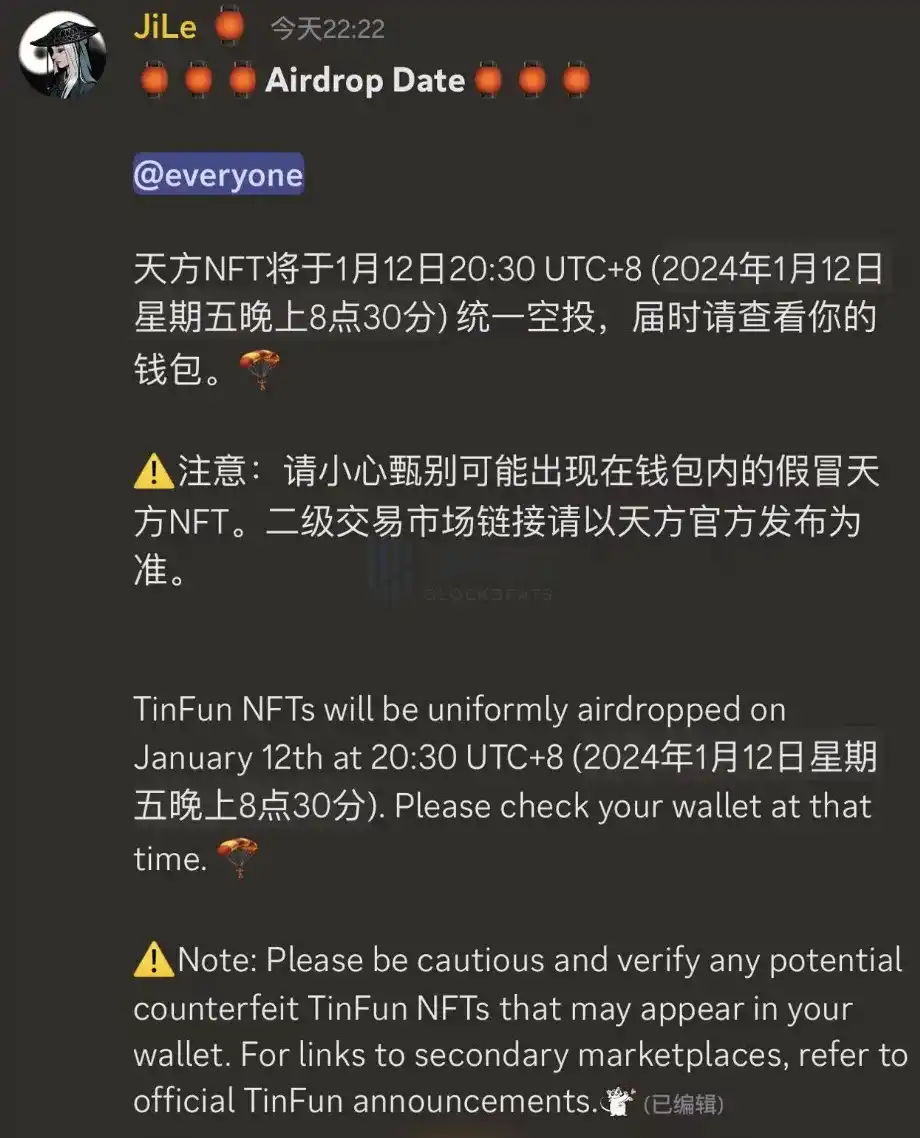
Task: Tap the JiLe username
Action: [165, 27]
